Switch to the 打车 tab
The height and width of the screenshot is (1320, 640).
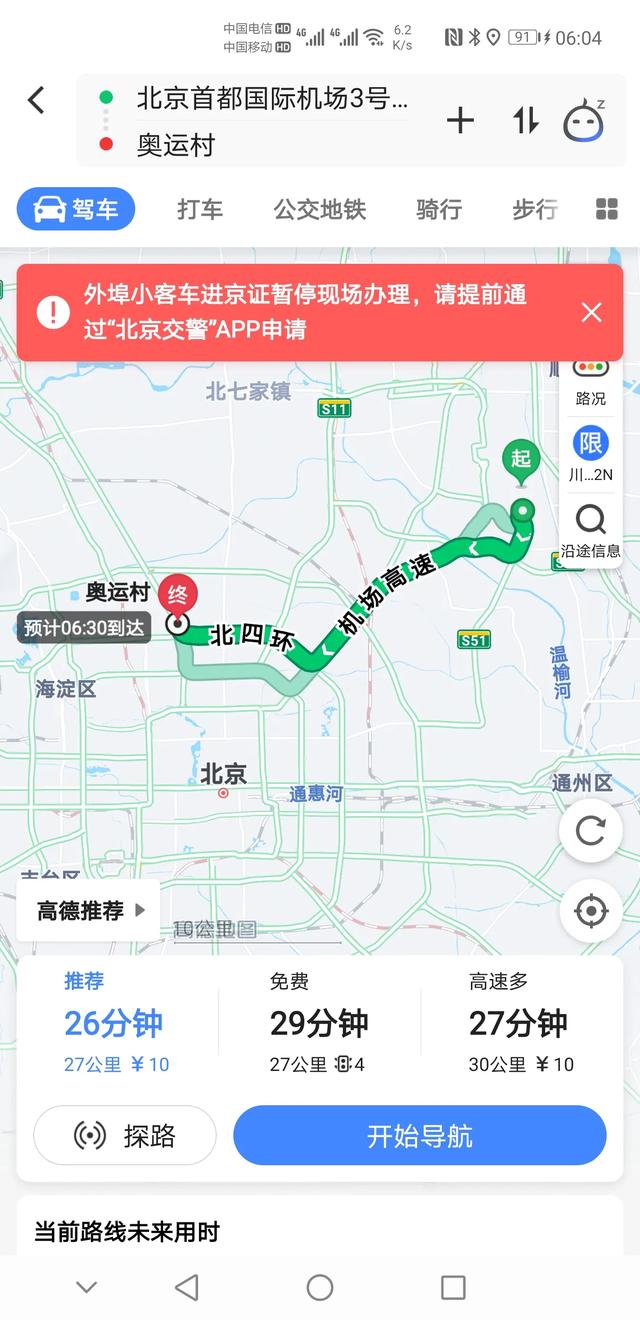tap(200, 209)
